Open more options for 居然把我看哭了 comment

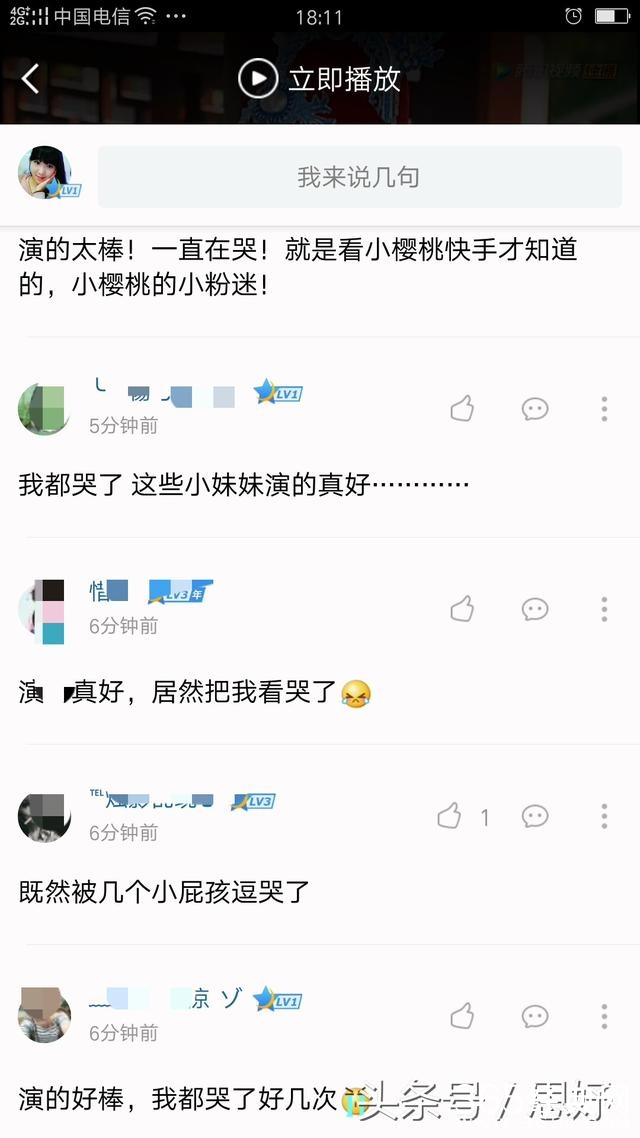pos(604,608)
